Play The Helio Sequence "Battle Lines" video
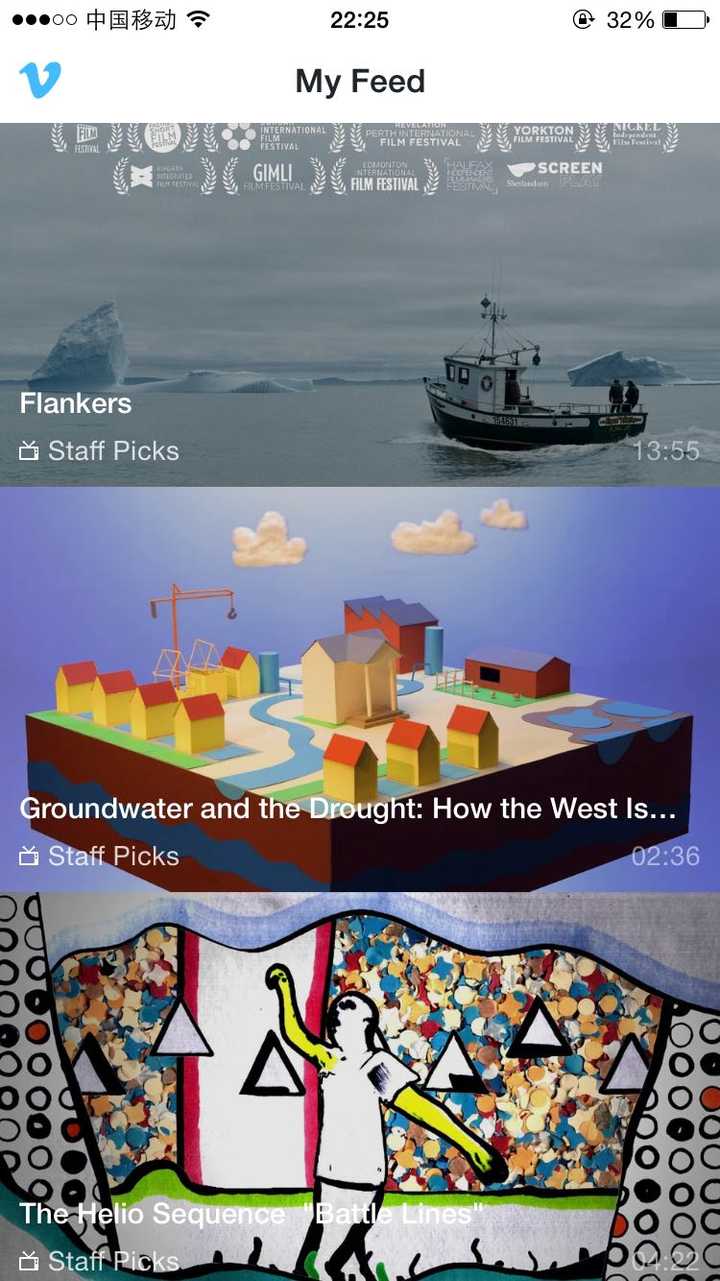 coord(360,1087)
